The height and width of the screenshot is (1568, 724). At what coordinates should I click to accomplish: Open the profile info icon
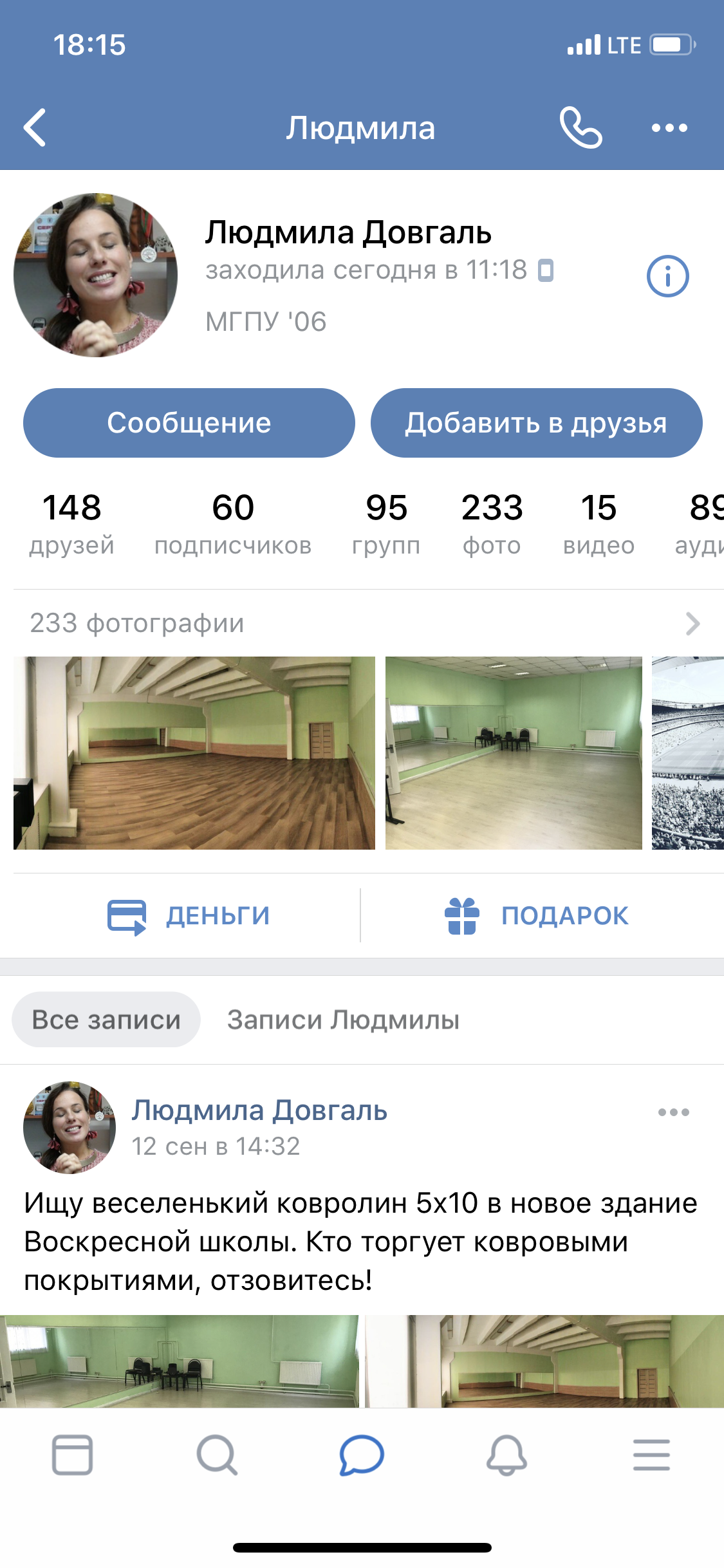[667, 276]
